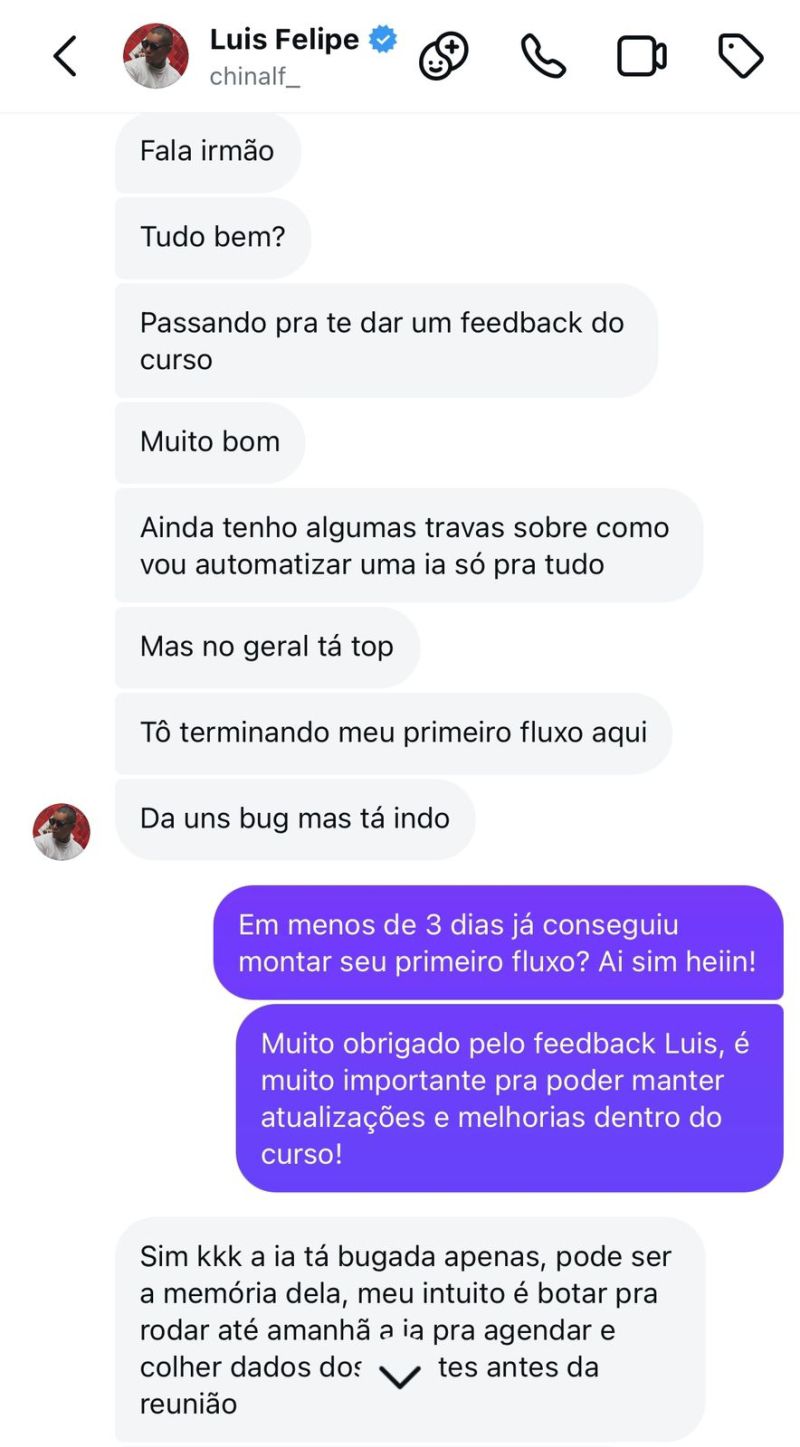Jump to latest messages with down arrow

(399, 1378)
